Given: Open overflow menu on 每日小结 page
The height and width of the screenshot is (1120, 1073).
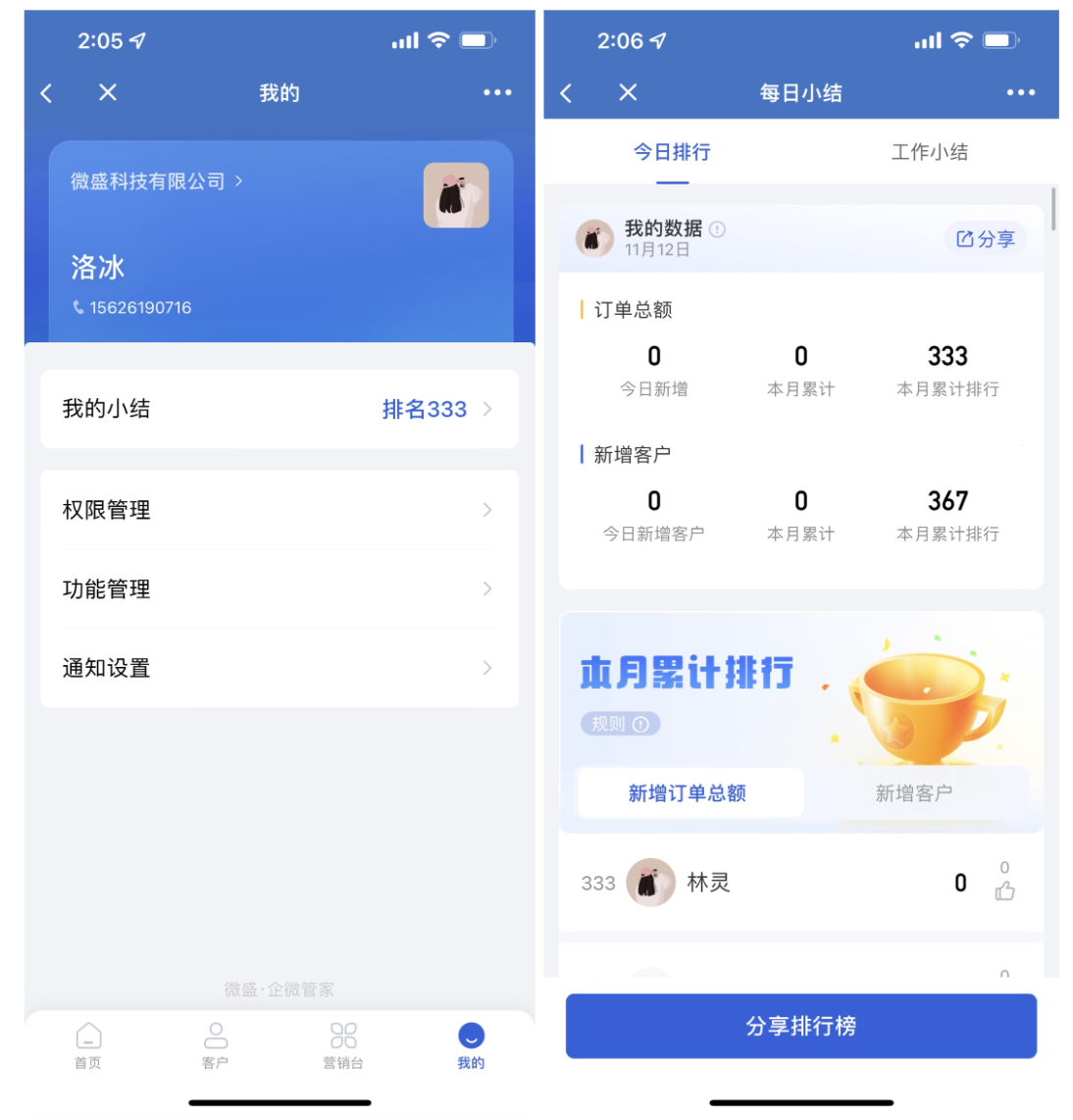Looking at the screenshot, I should [x=1020, y=92].
